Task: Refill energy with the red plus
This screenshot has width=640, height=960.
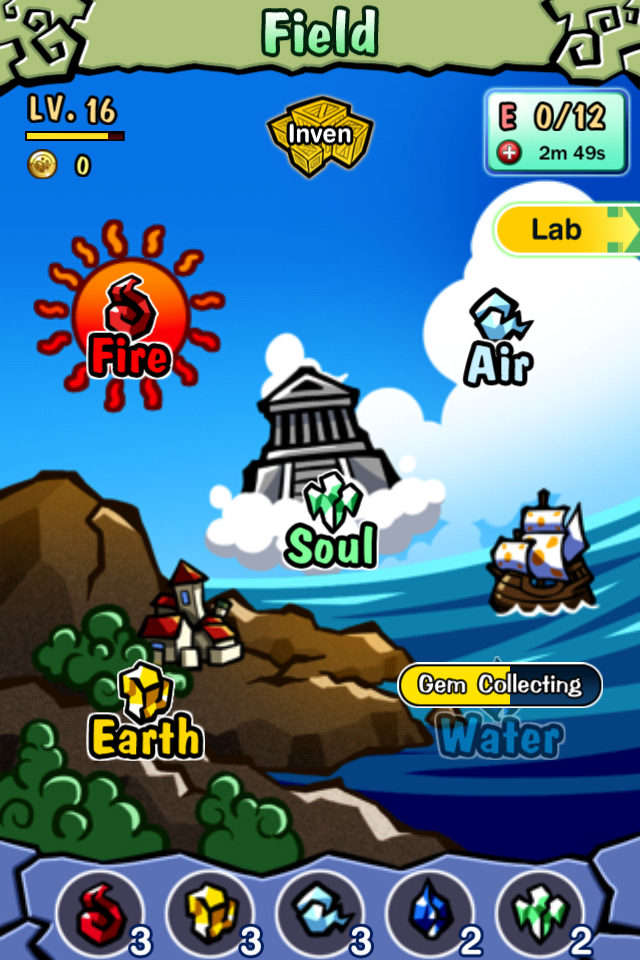Action: pos(508,154)
